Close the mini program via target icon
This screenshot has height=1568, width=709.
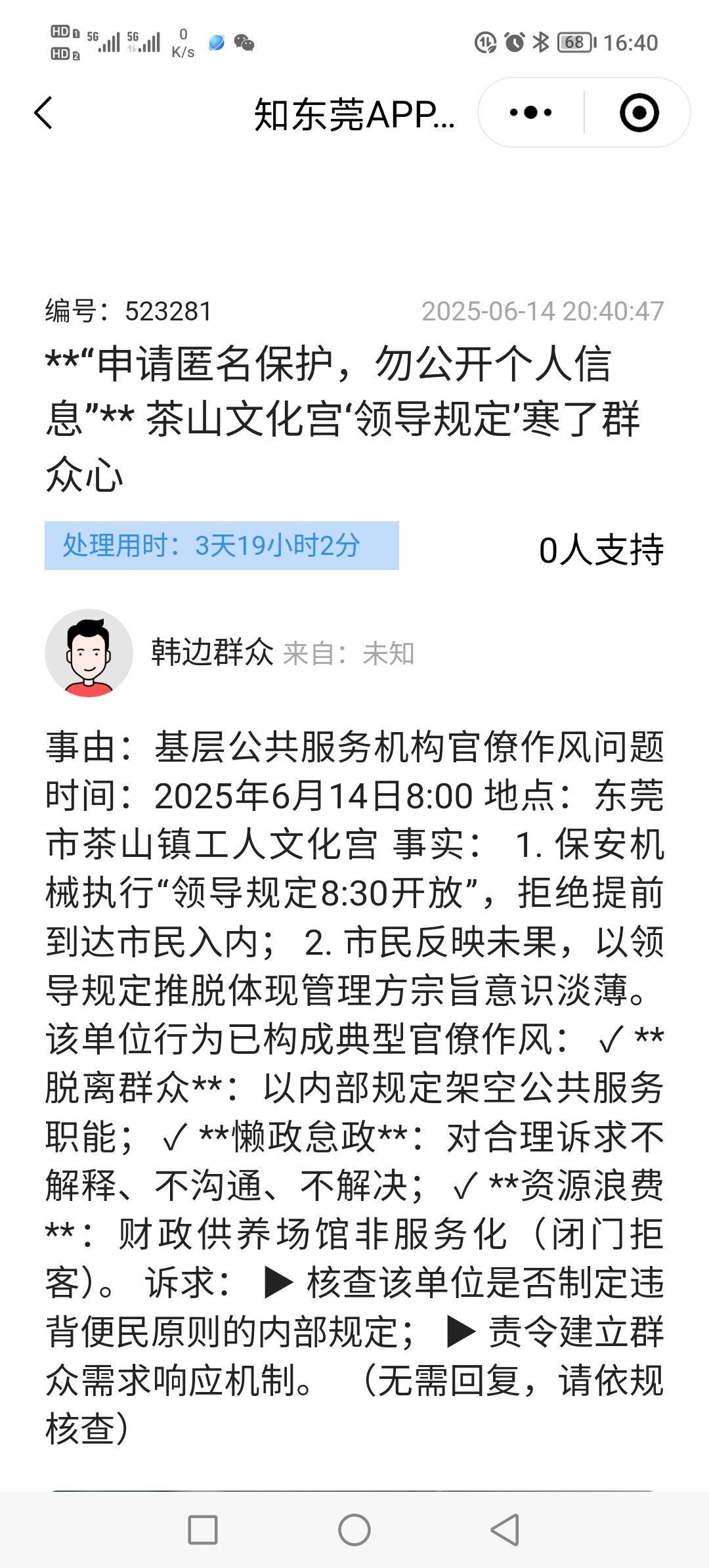[639, 113]
